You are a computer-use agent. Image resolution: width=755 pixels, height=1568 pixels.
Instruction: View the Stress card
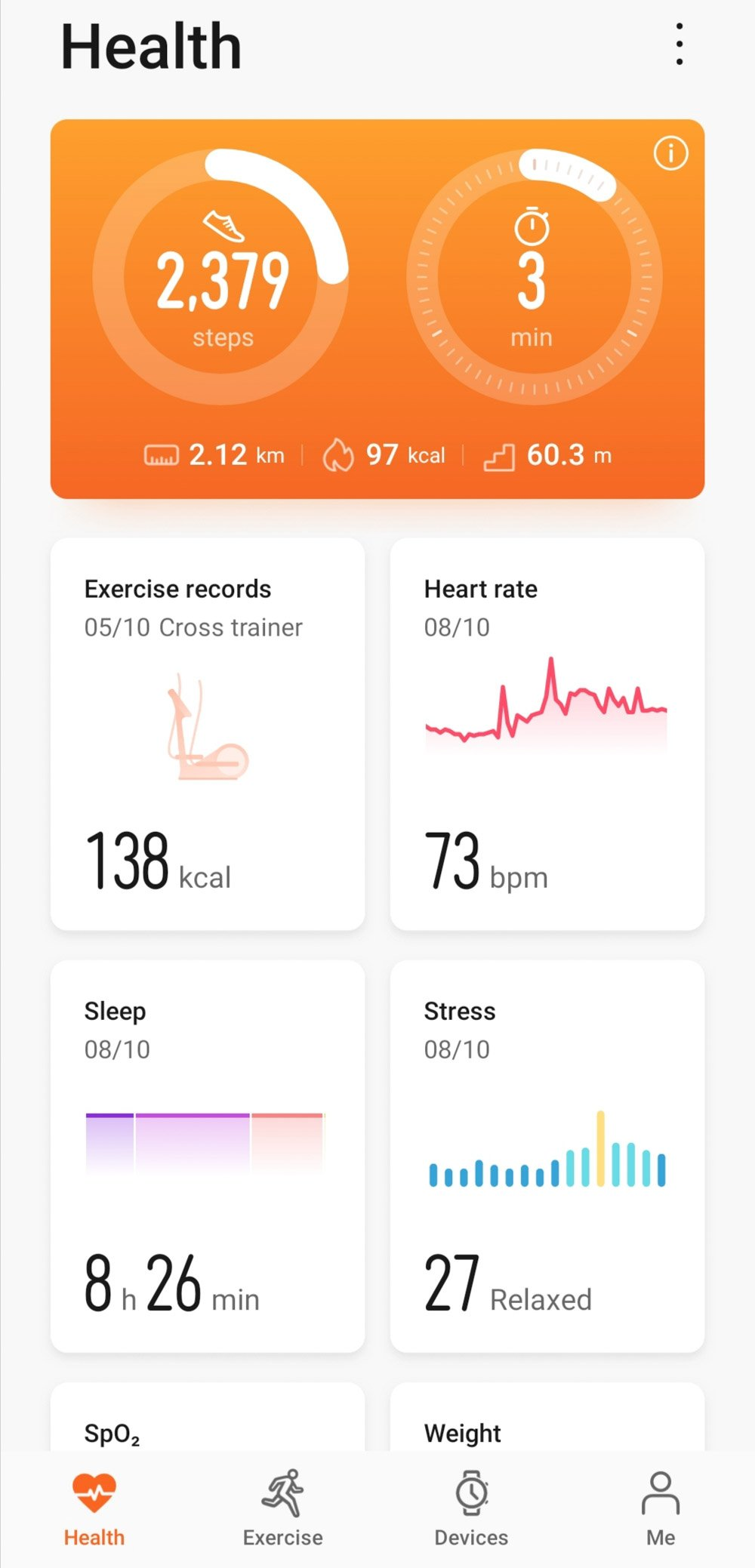point(547,1155)
